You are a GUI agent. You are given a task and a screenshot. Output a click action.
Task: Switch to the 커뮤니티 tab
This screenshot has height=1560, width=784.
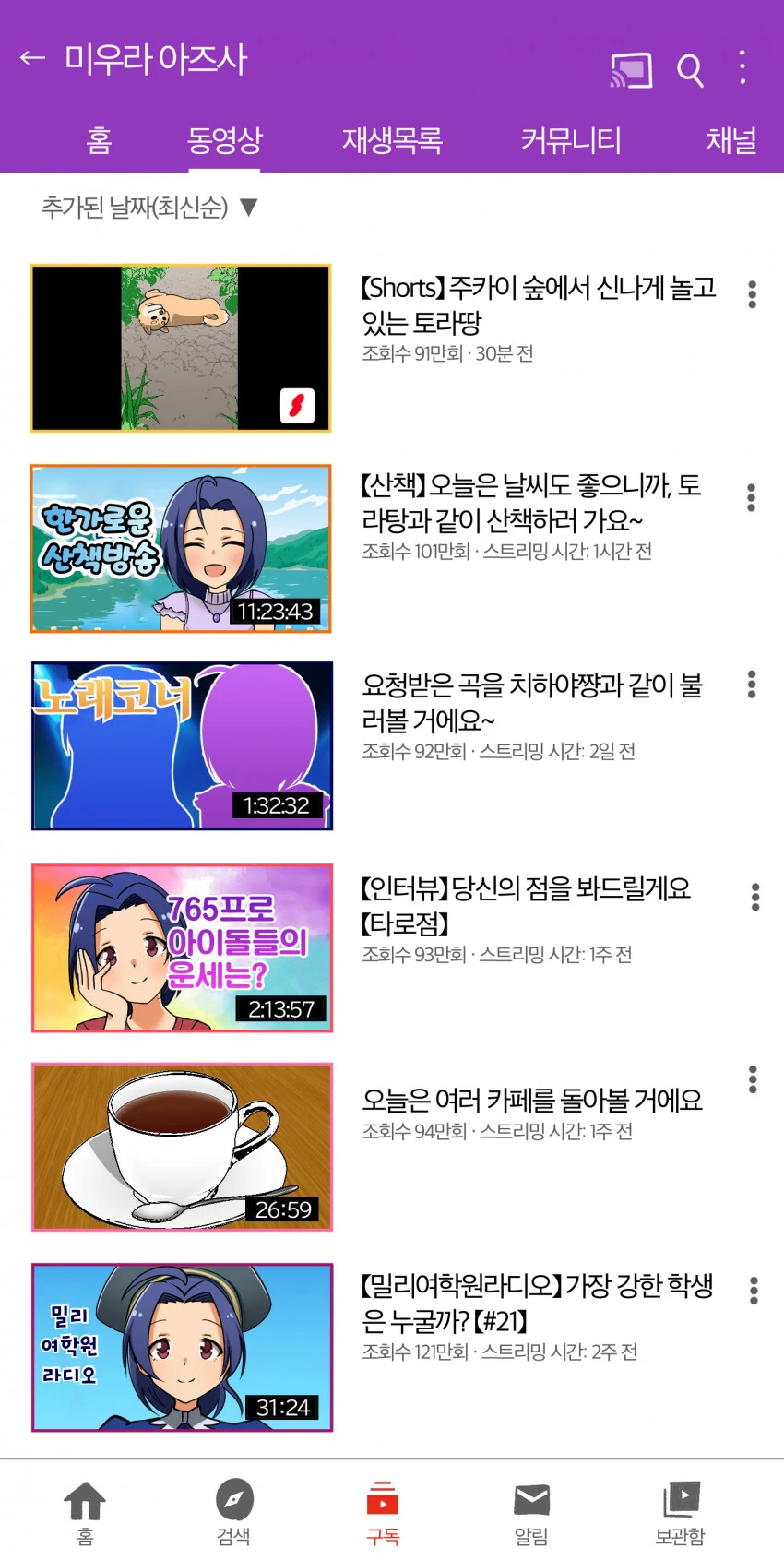coord(571,140)
